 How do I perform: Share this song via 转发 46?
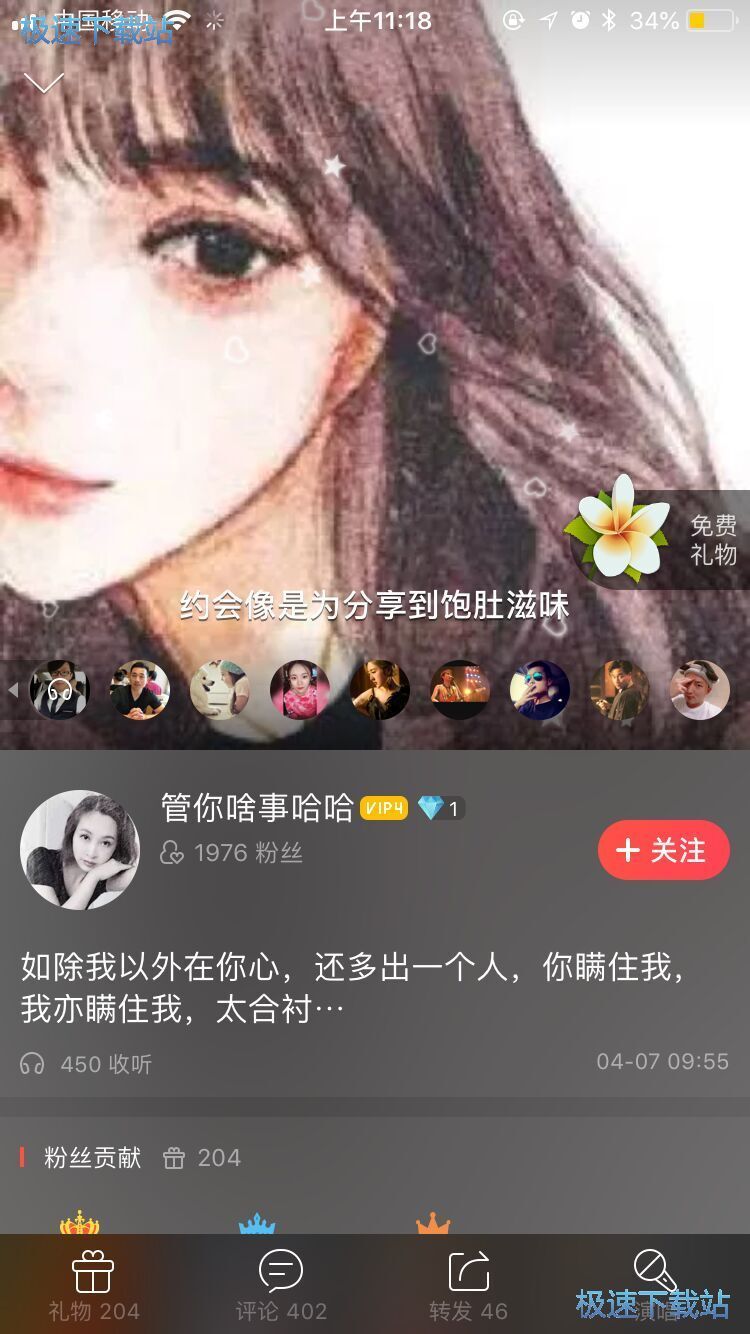[x=468, y=1287]
